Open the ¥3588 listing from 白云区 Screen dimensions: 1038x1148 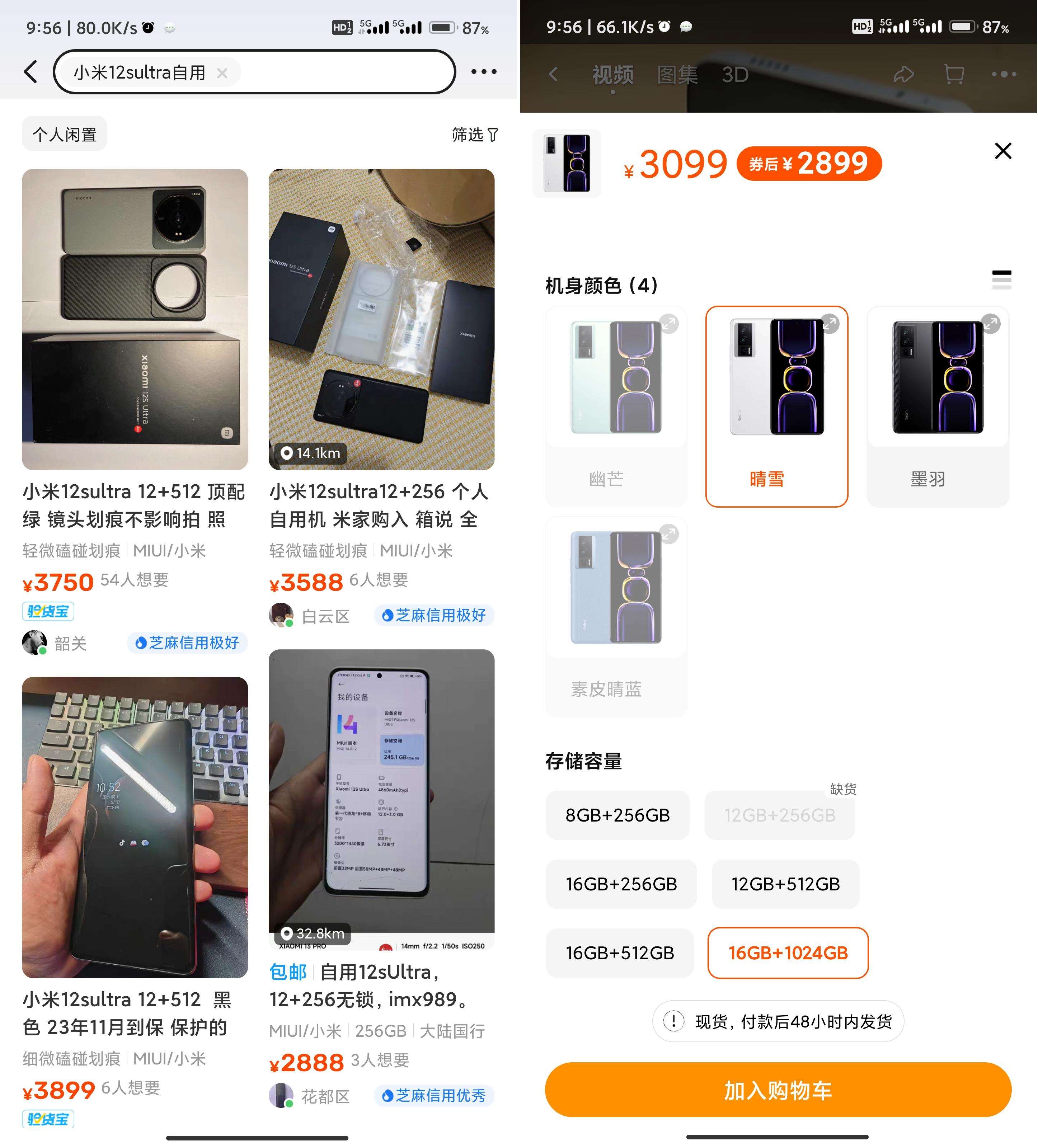click(381, 319)
